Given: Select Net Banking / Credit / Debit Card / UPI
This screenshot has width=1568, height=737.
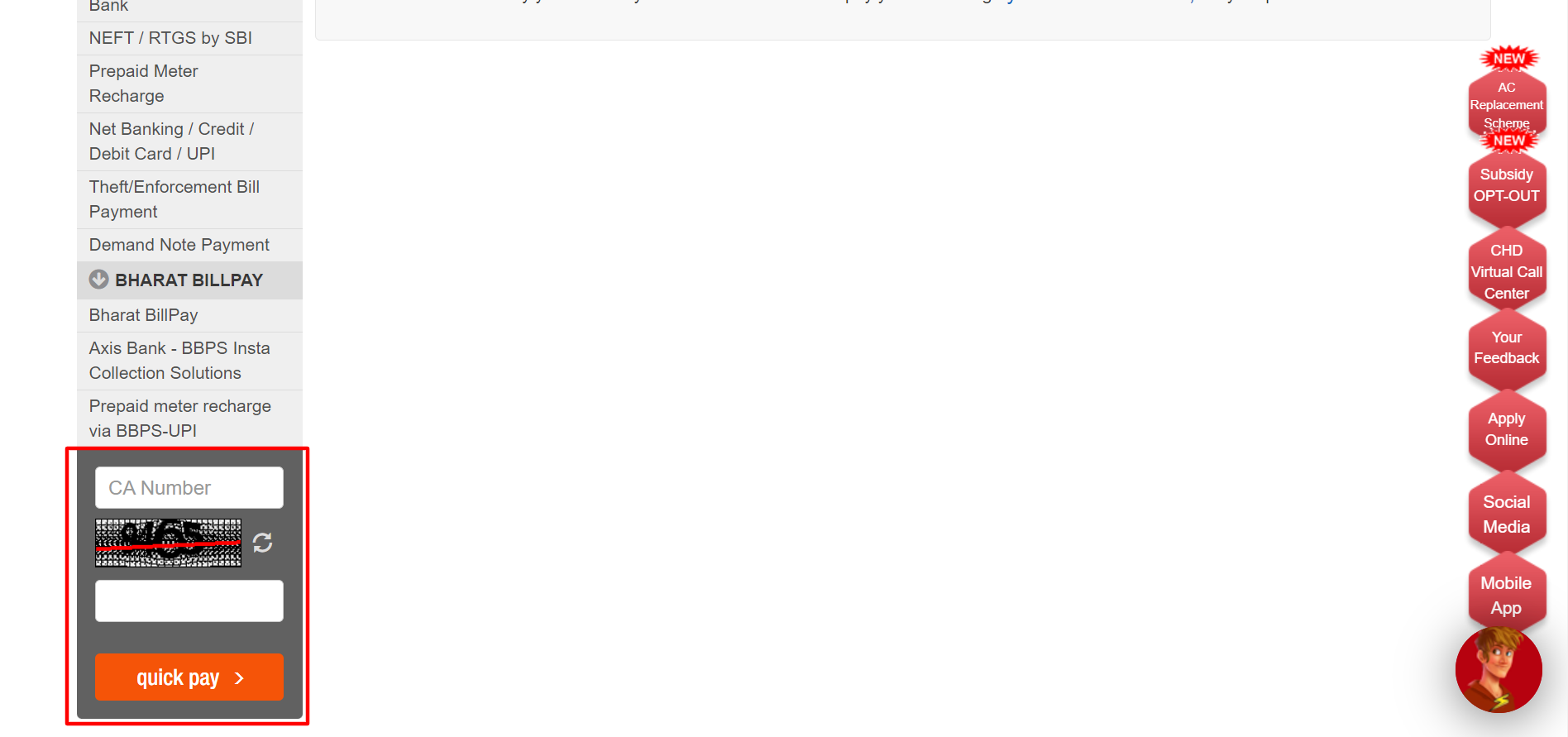Looking at the screenshot, I should [171, 141].
